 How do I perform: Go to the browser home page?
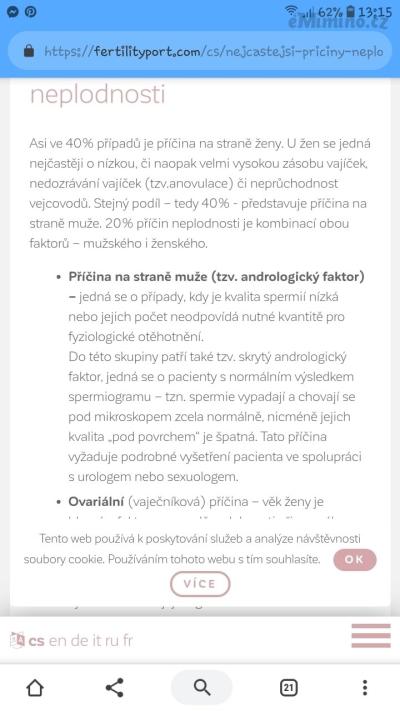(x=35, y=688)
